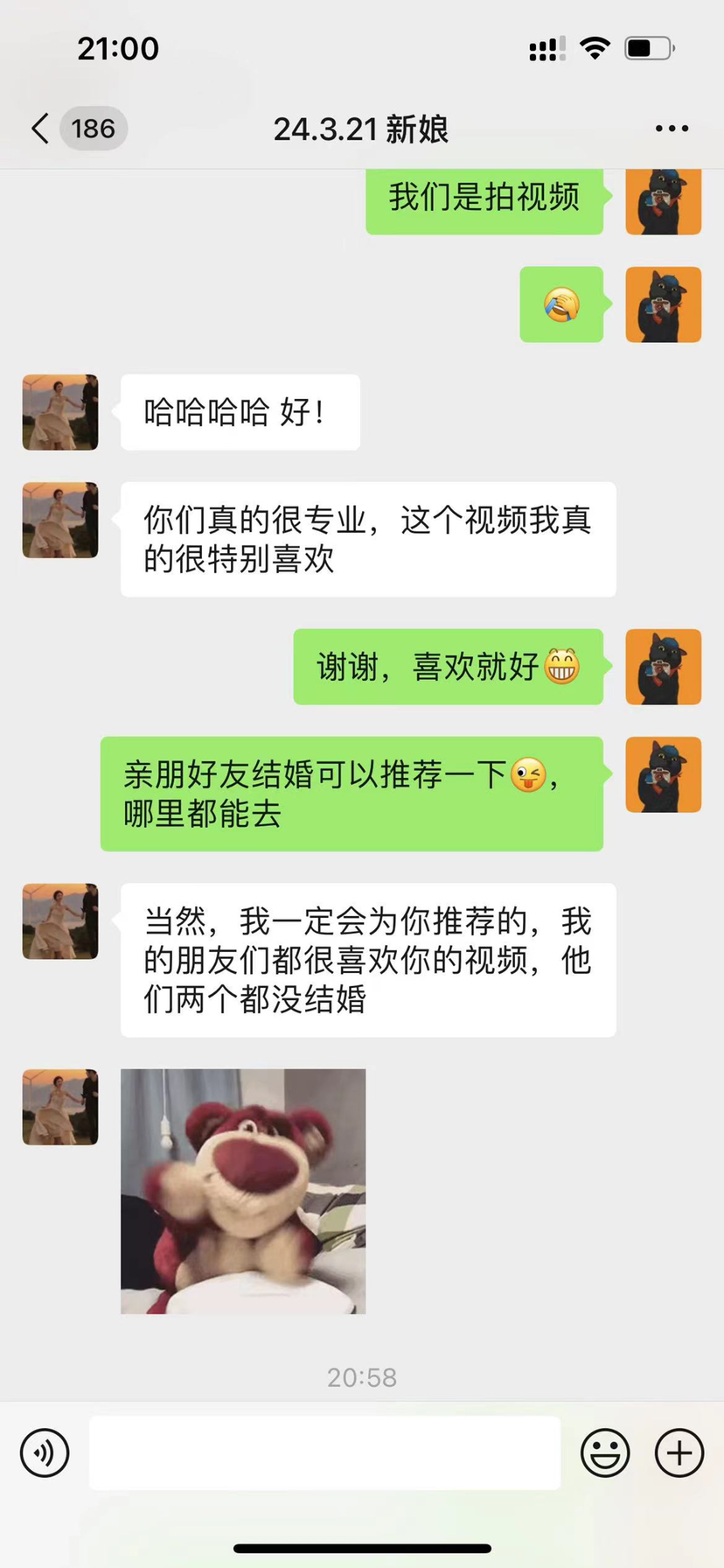Viewport: 724px width, 1568px height.
Task: Tap the message text field
Action: coord(324,1452)
